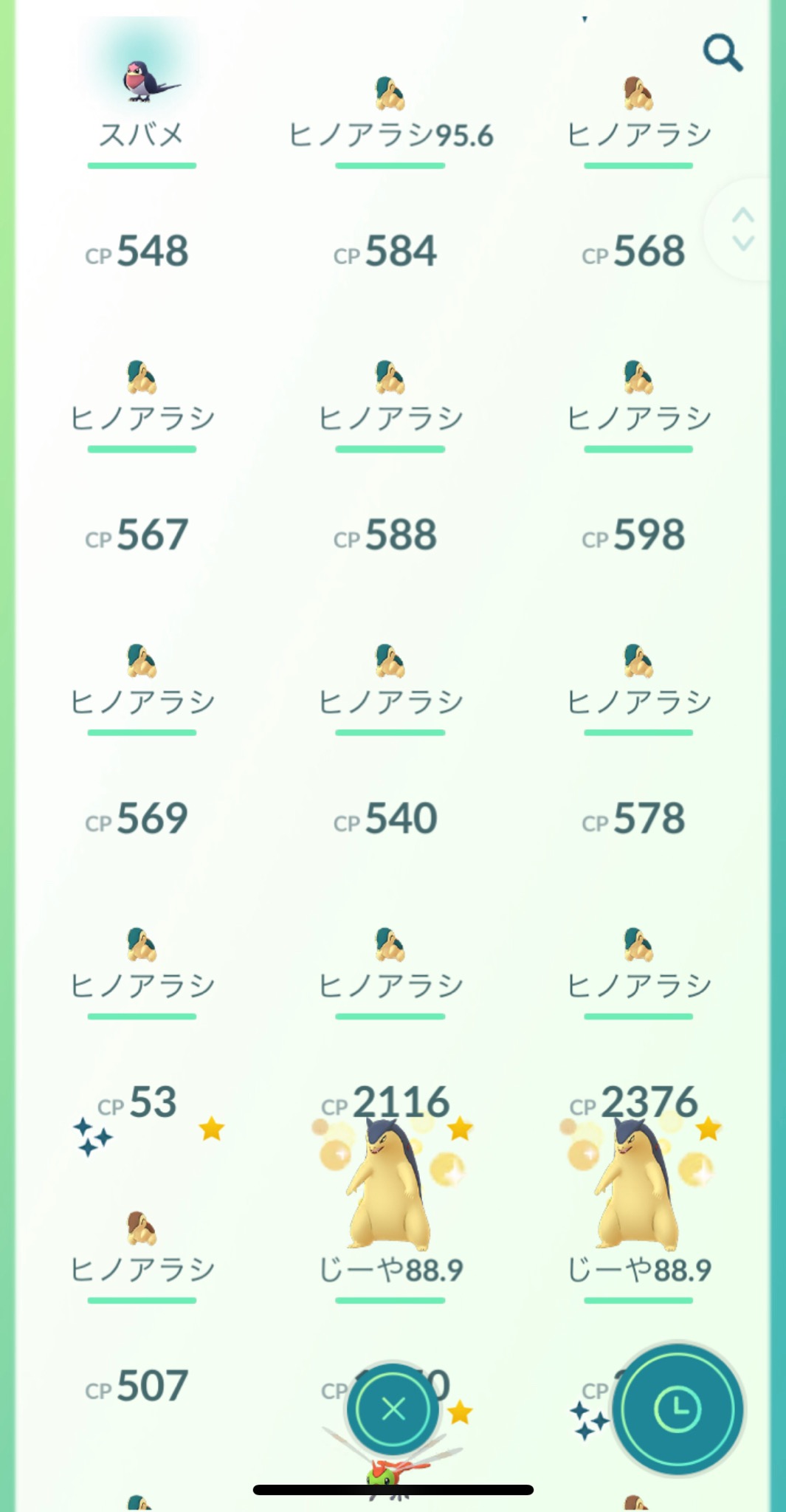Viewport: 786px width, 1512px height.
Task: Tap the recent sort clock button
Action: (678, 1409)
